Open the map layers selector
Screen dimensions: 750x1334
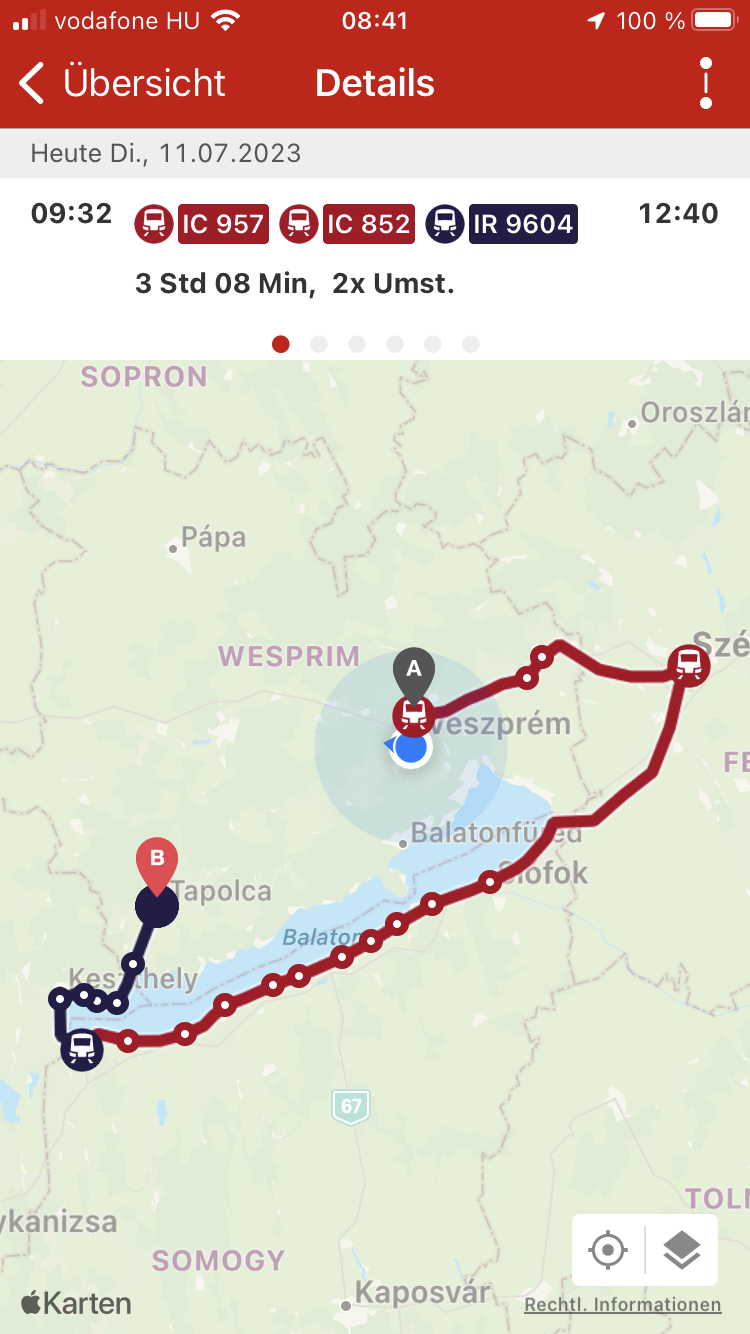coord(682,1250)
